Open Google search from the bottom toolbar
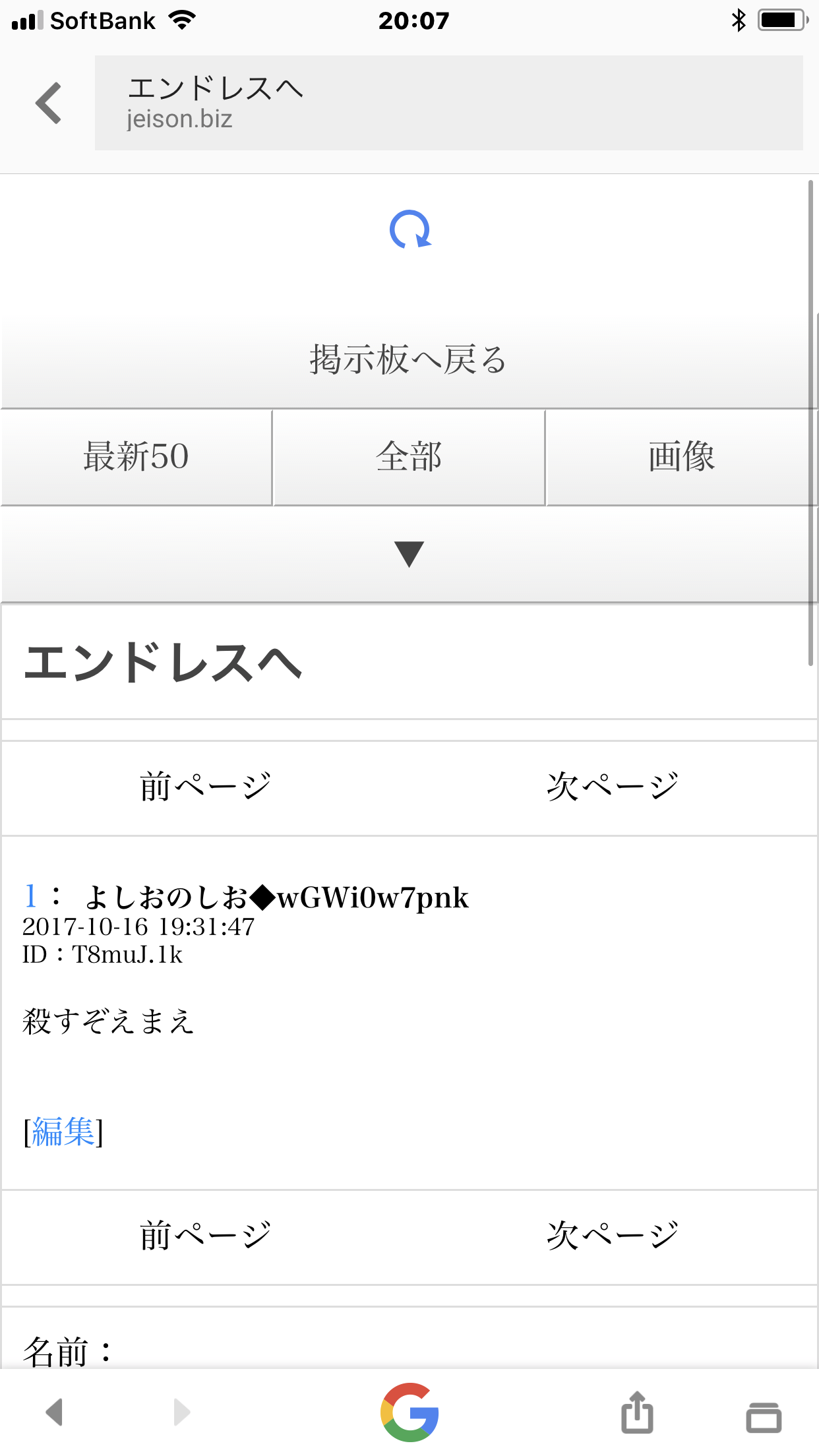 409,1412
